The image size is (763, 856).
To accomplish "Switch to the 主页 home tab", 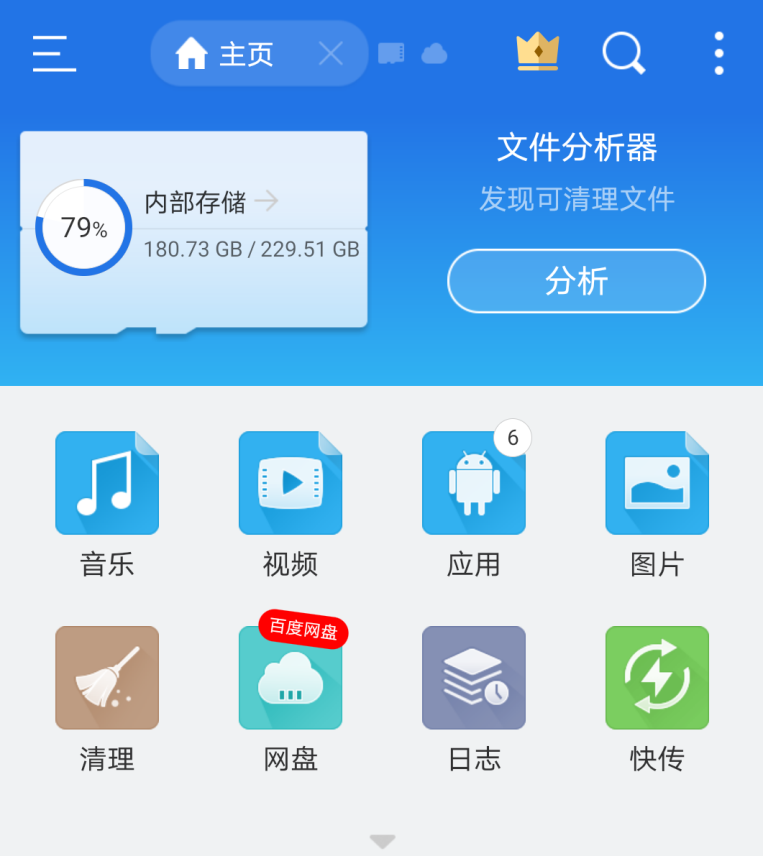I will point(228,54).
